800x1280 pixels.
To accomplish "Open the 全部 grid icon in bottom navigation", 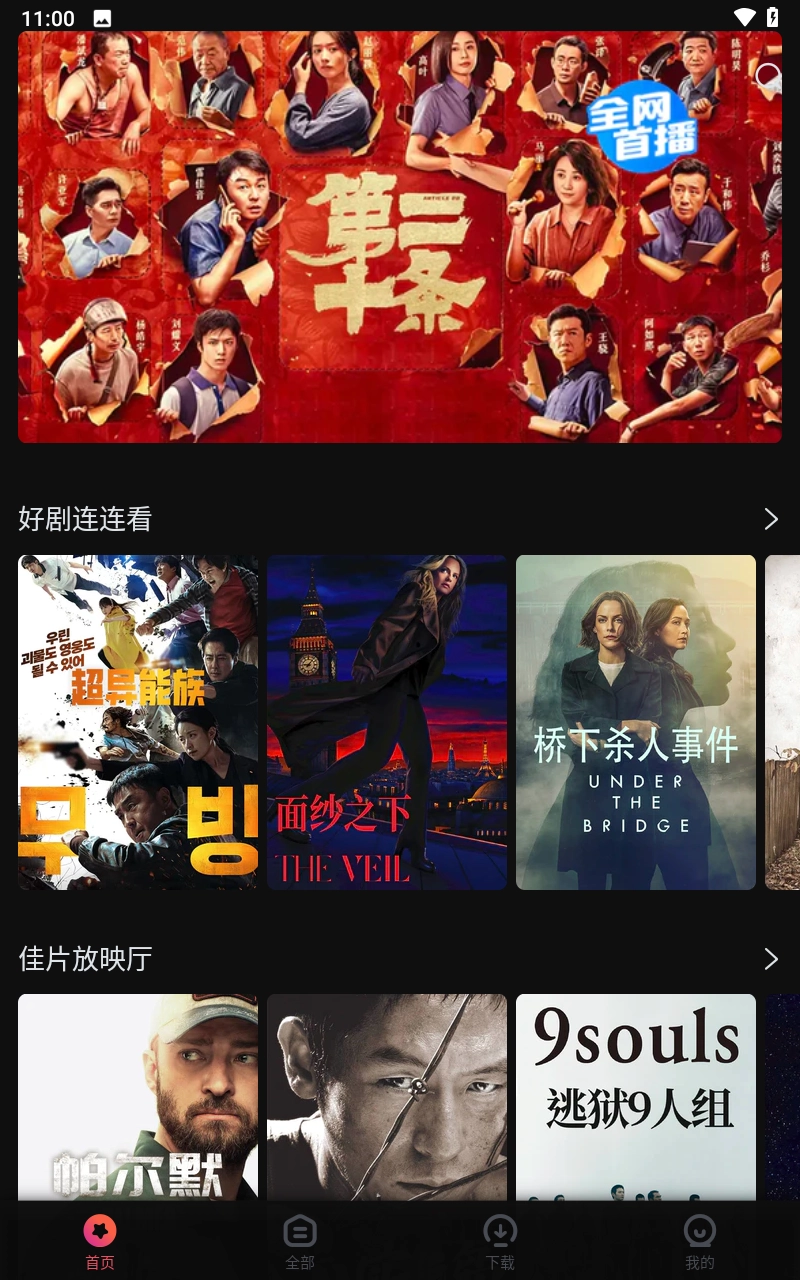I will pos(299,1231).
